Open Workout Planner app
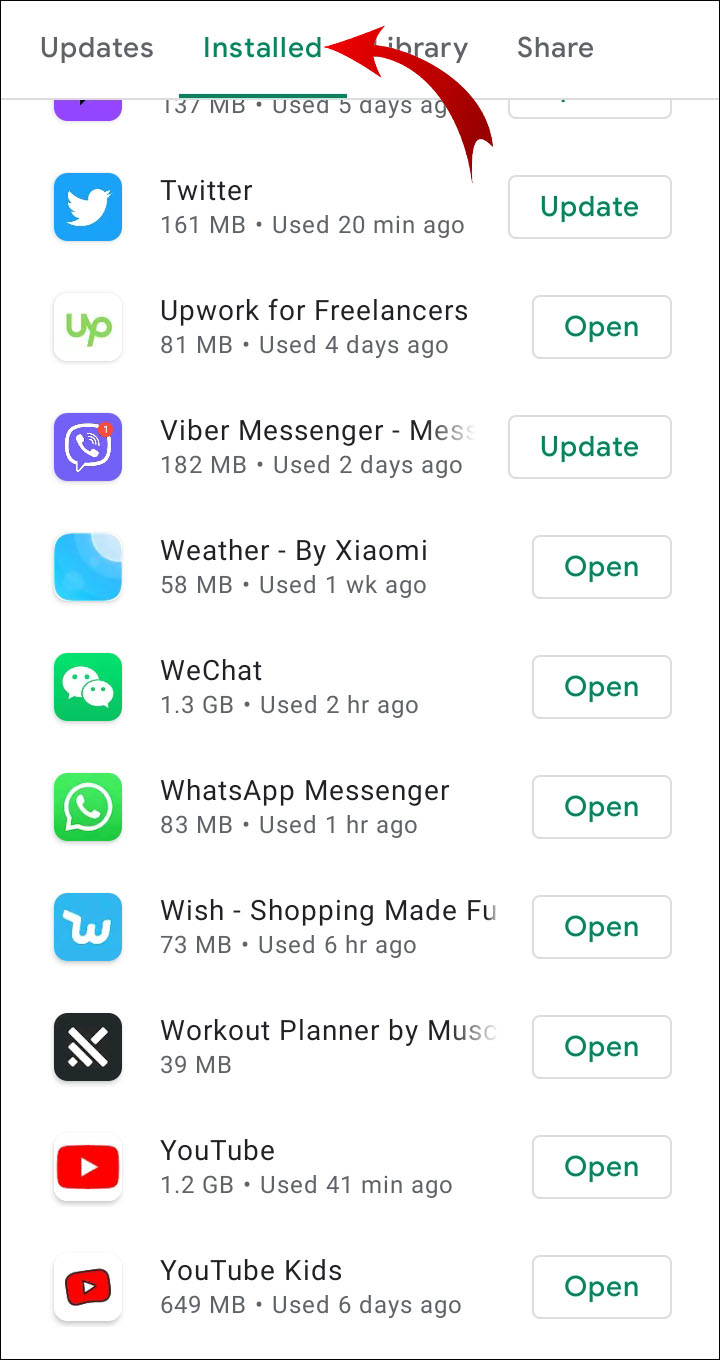The height and width of the screenshot is (1360, 720). 601,1047
